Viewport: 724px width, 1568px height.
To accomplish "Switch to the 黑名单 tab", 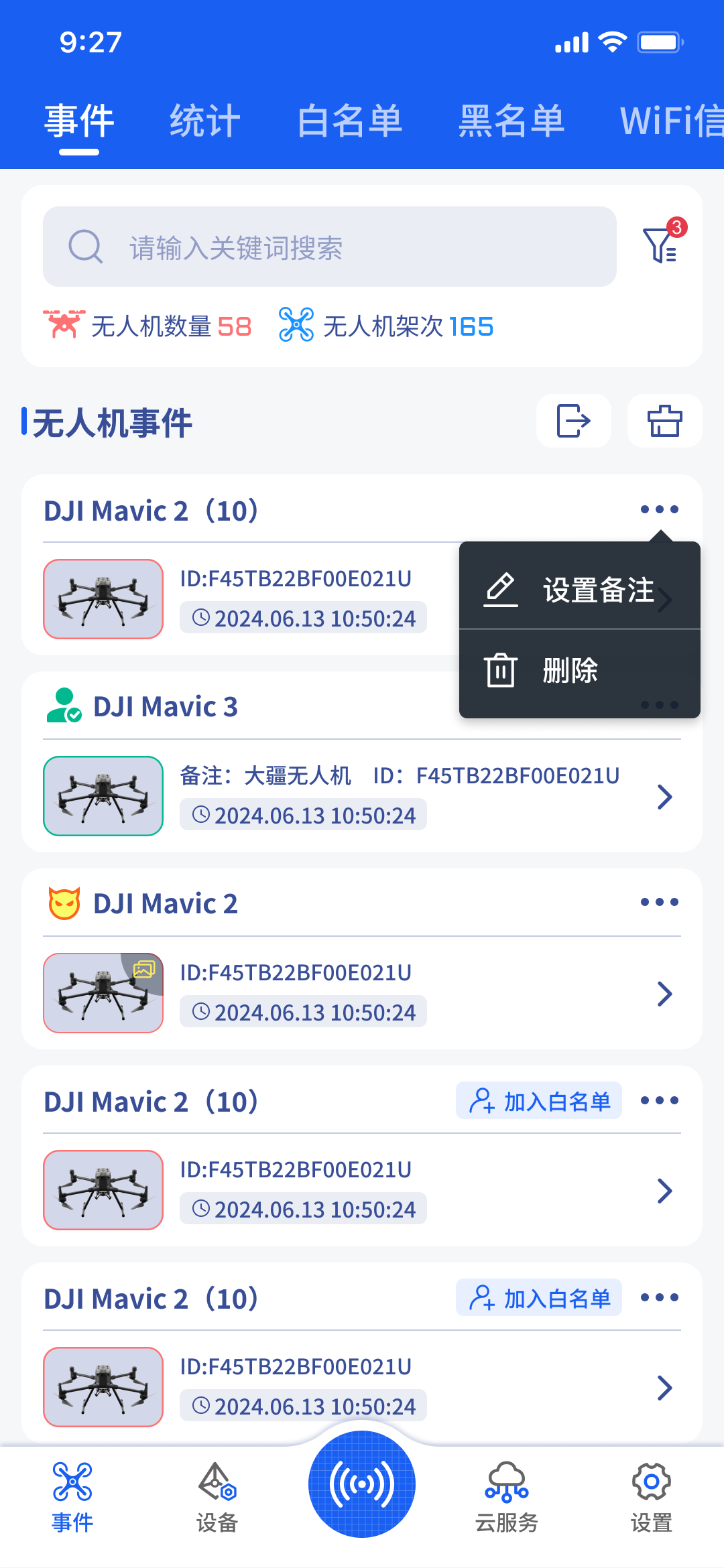I will [511, 122].
